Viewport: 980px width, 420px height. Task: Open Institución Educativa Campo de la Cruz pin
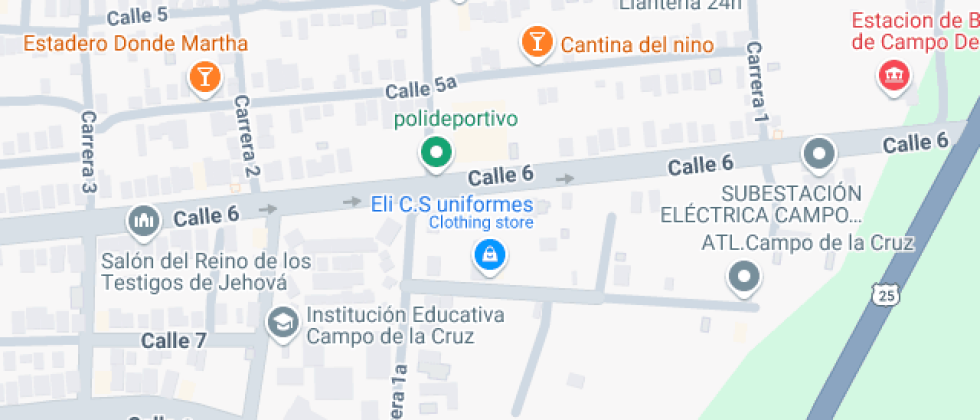(x=284, y=323)
